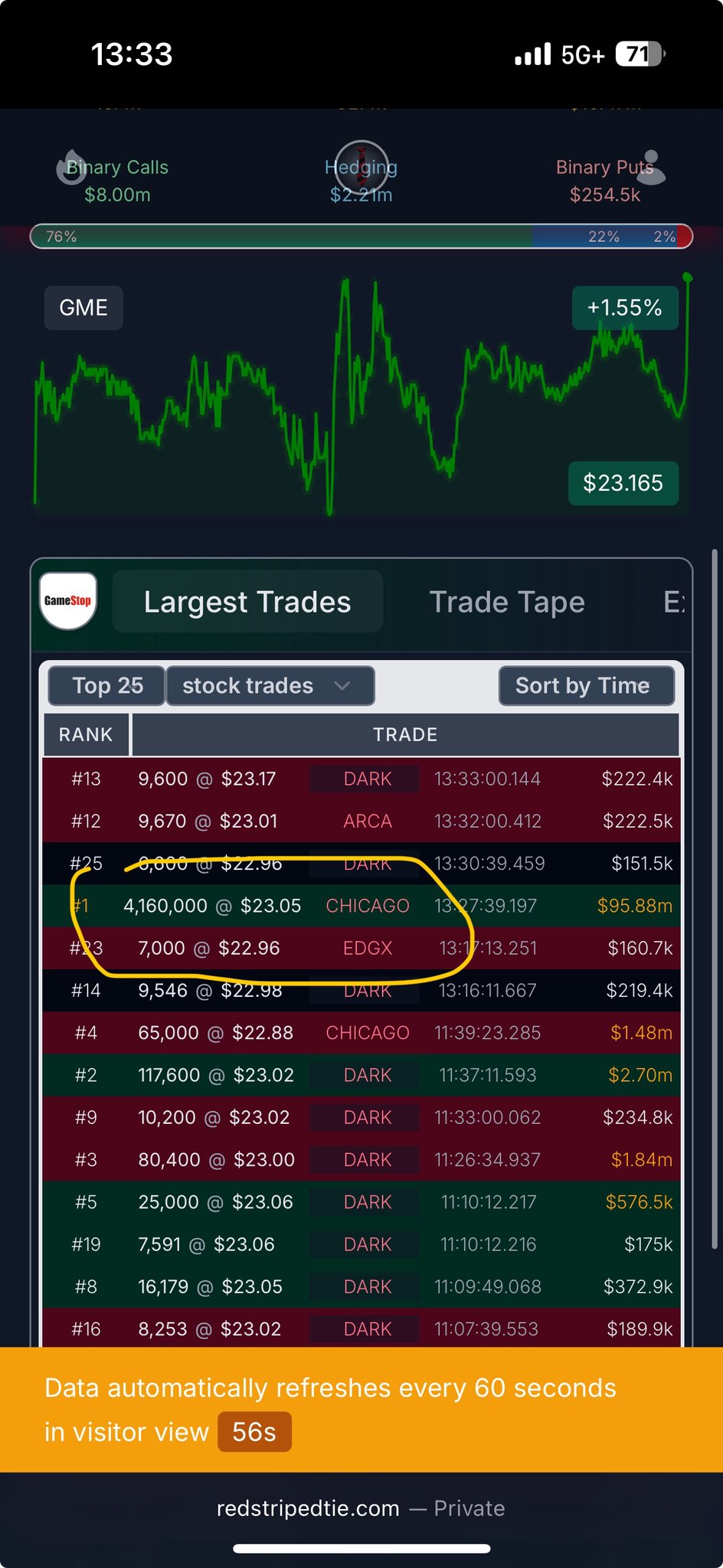The width and height of the screenshot is (723, 1568).
Task: Open the user profile icon
Action: 652,165
